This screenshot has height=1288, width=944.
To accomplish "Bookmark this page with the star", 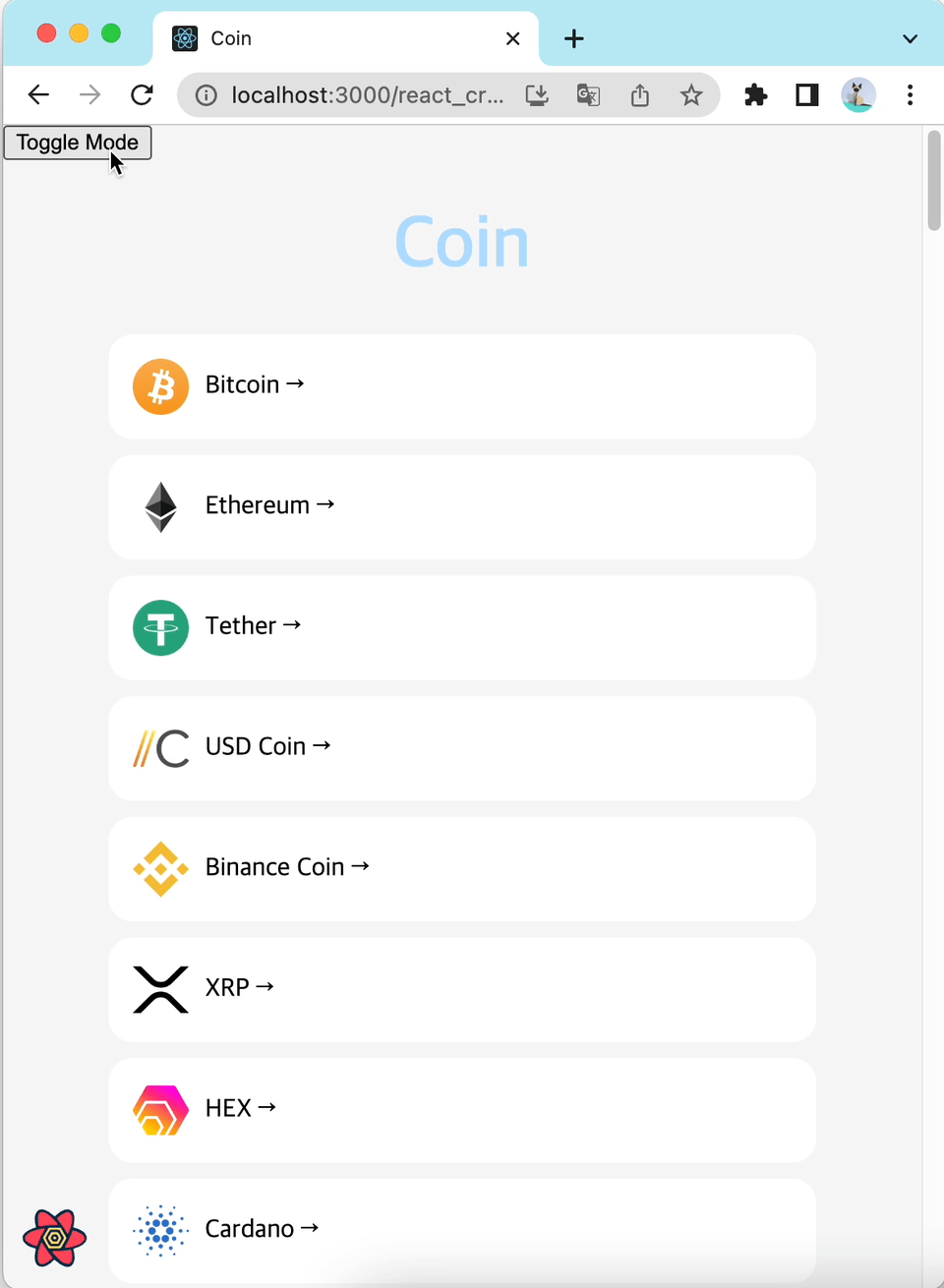I will pyautogui.click(x=691, y=95).
